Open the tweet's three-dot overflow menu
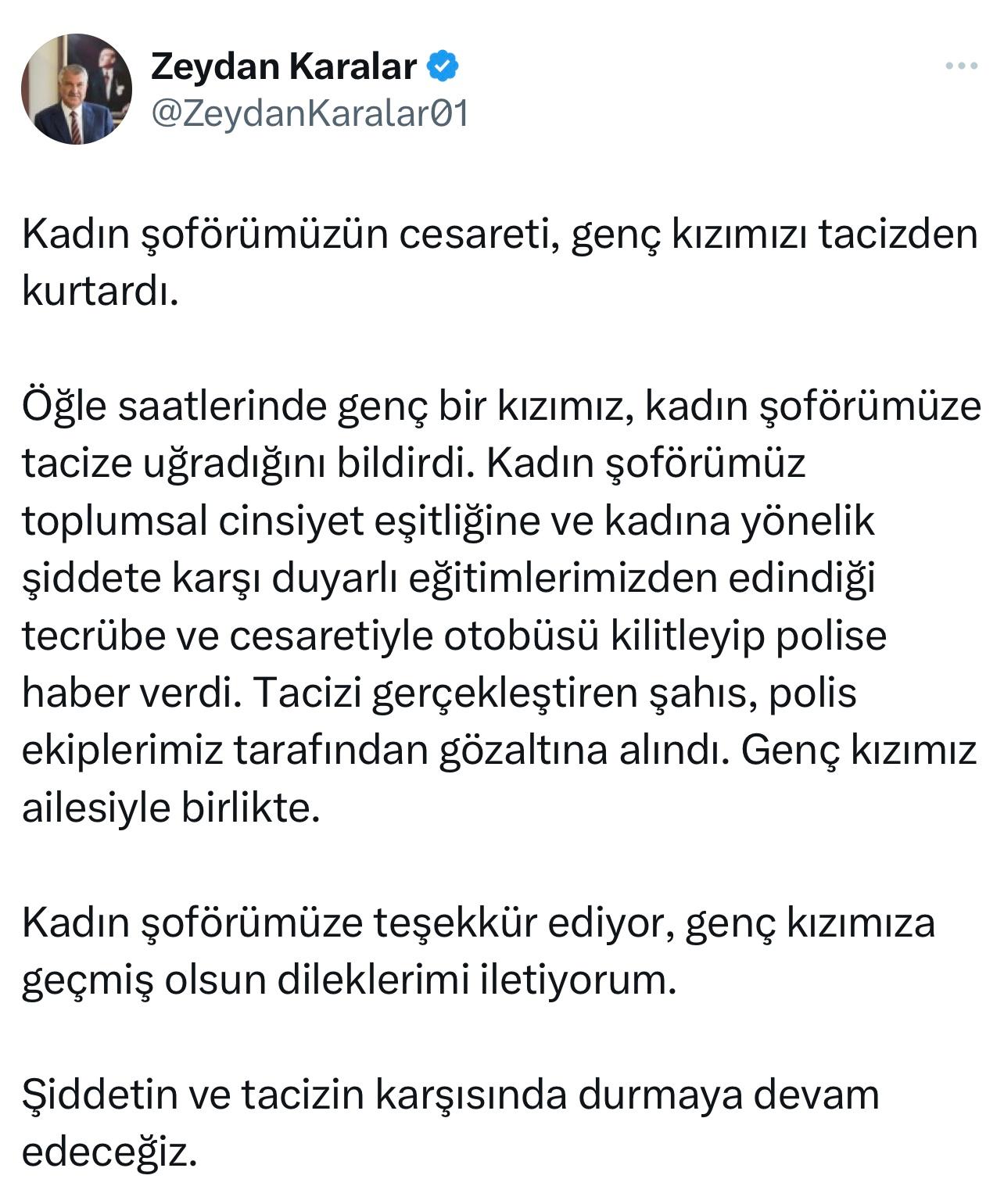The width and height of the screenshot is (1004, 1204). tap(961, 66)
